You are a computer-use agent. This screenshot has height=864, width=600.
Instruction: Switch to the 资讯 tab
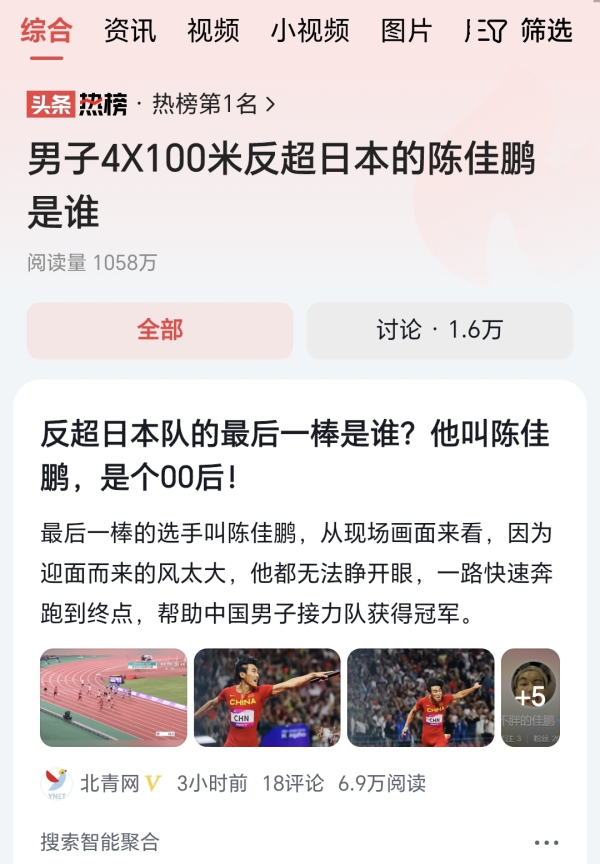coord(130,31)
